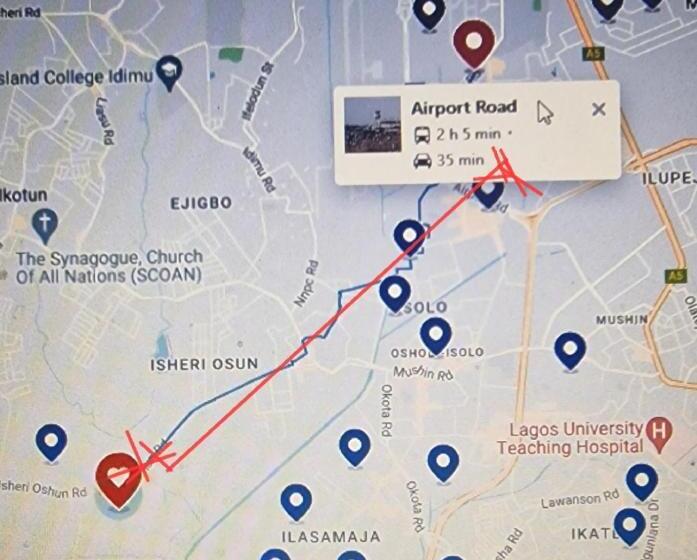This screenshot has width=697, height=560.
Task: Tap the blue pin near Mushin
Action: coord(570,349)
